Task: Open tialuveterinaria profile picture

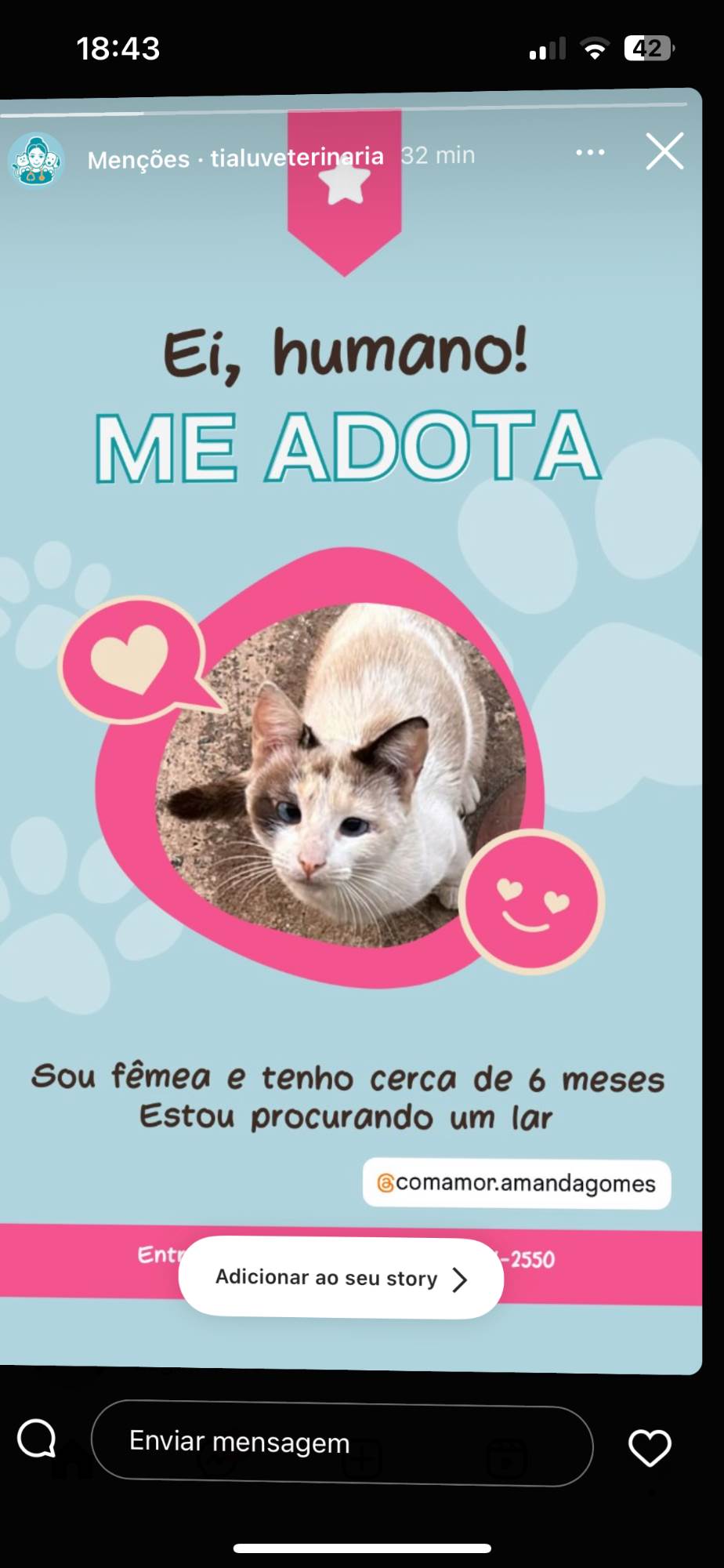Action: (x=36, y=159)
